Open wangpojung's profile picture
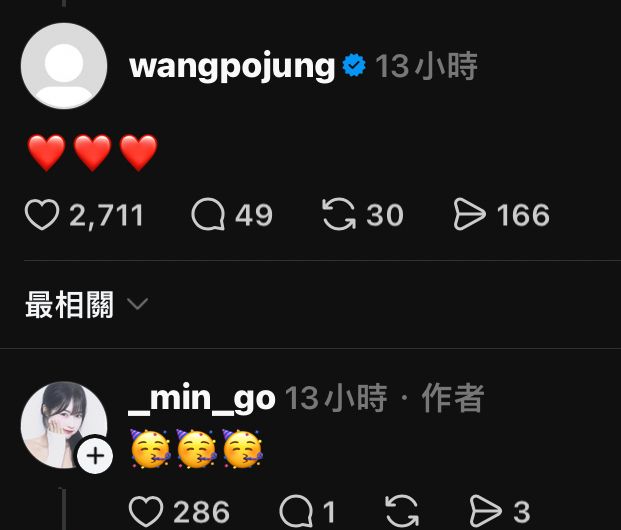This screenshot has width=621, height=530. coord(64,66)
